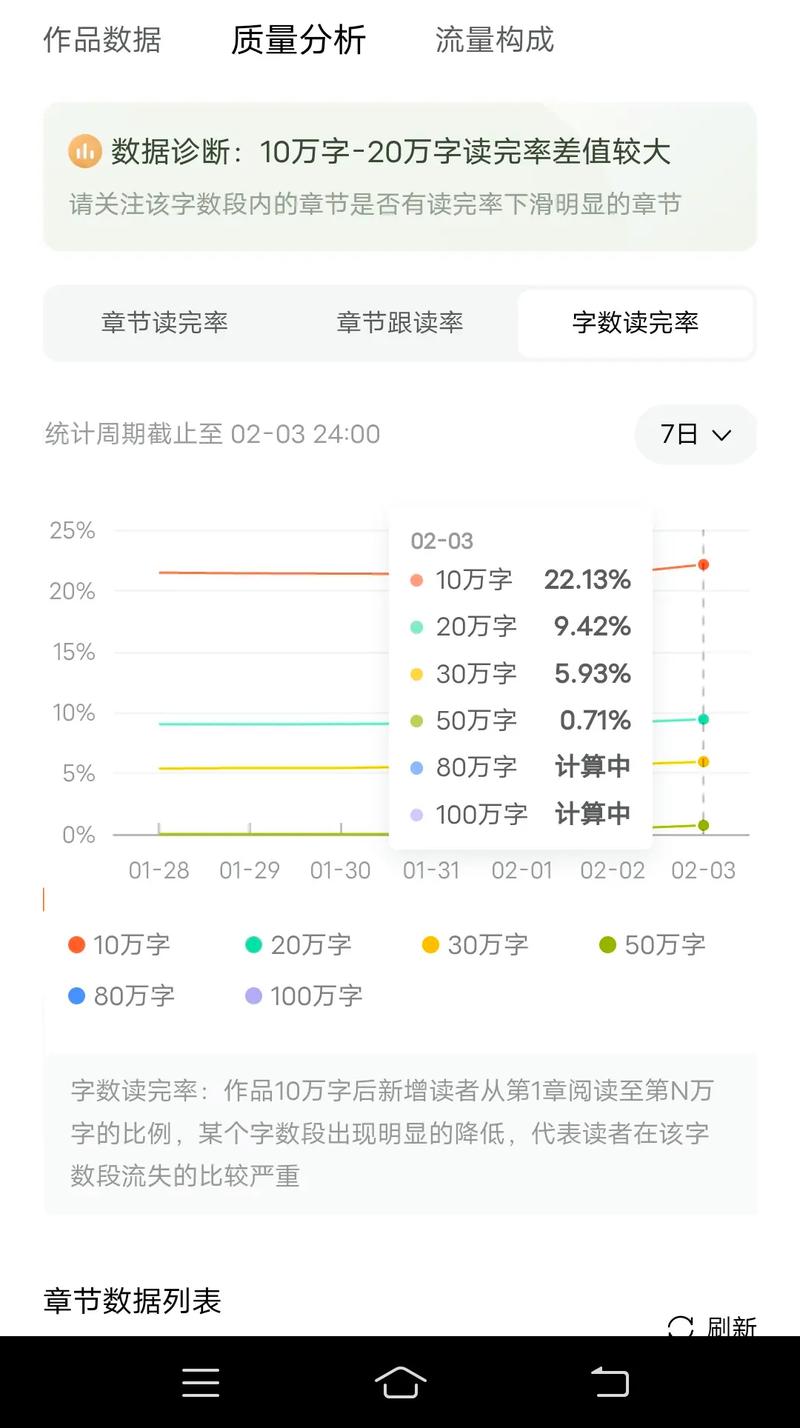
Task: Select the 字数读完率 segment
Action: tap(635, 323)
